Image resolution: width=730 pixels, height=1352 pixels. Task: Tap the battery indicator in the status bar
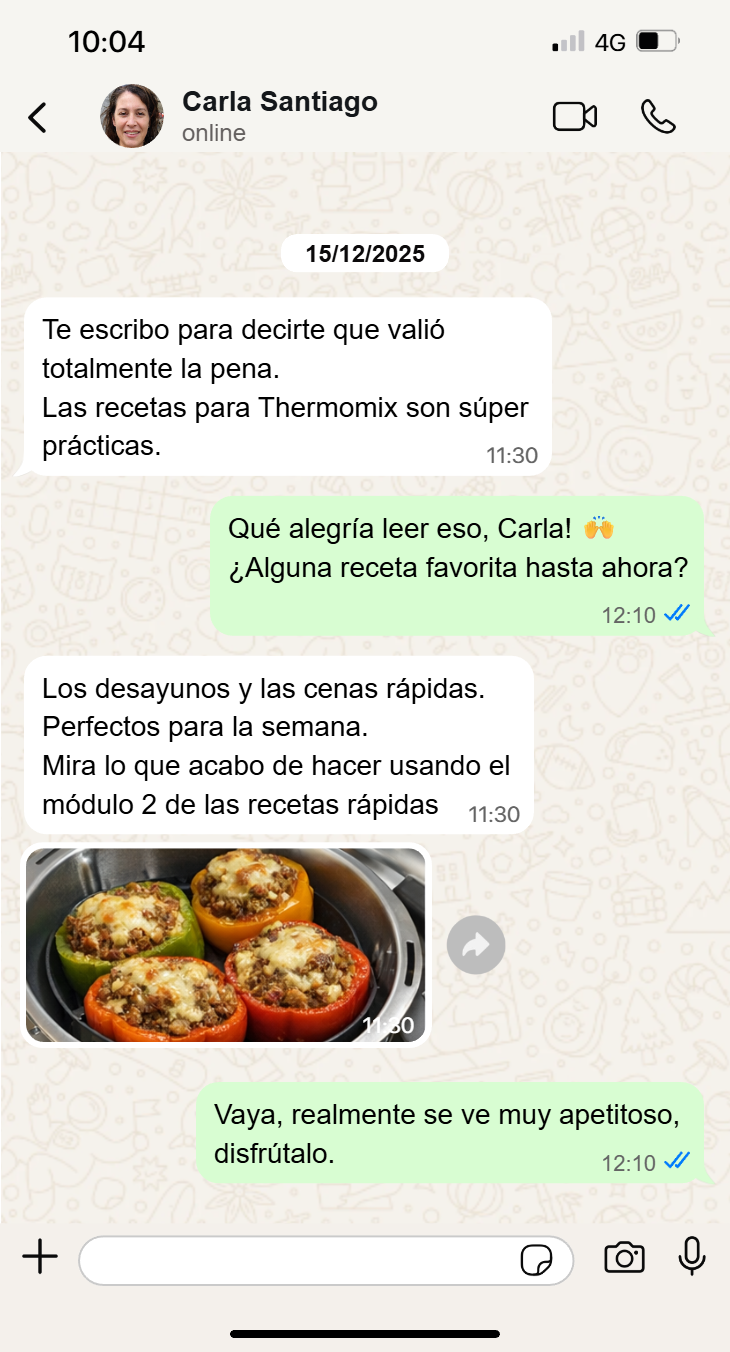[x=655, y=41]
